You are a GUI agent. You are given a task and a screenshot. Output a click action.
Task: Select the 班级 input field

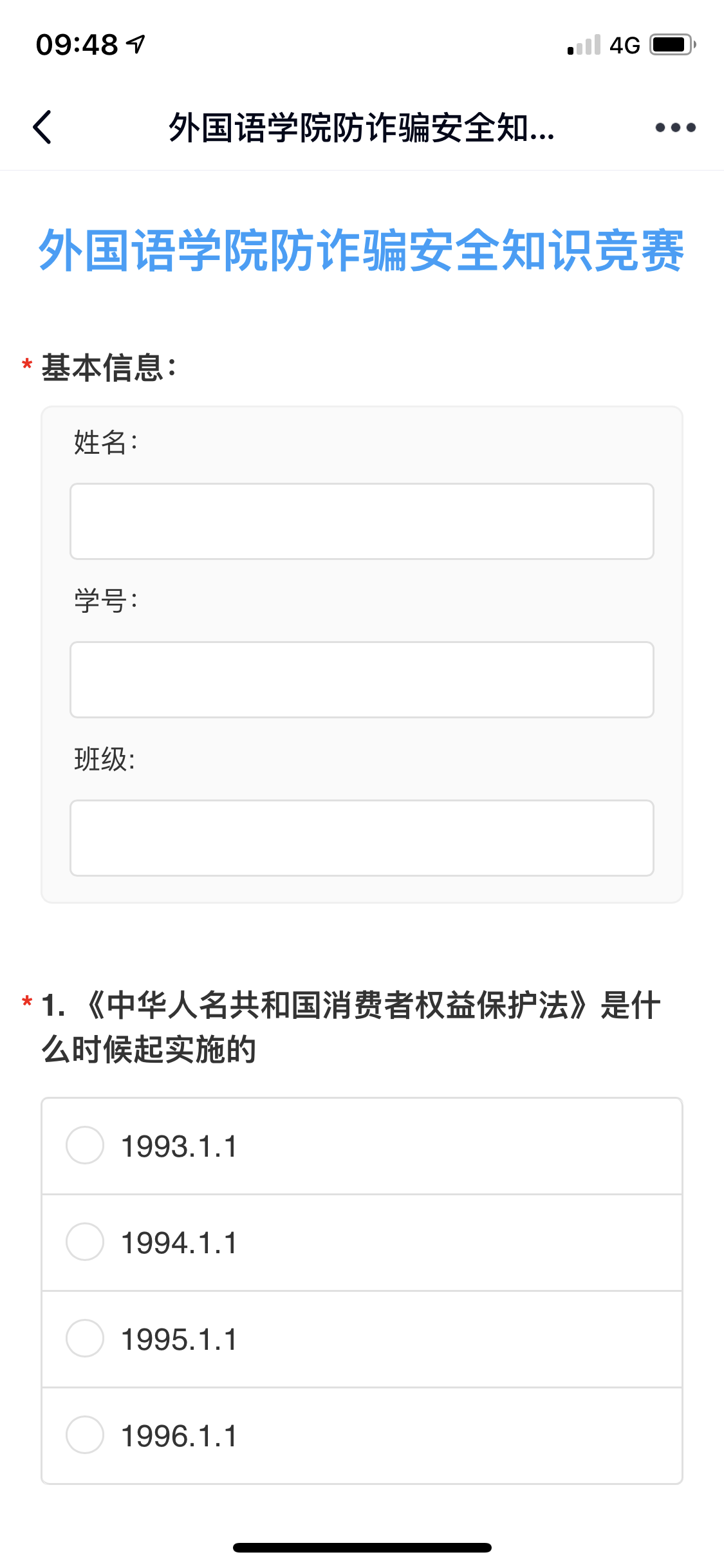point(362,838)
